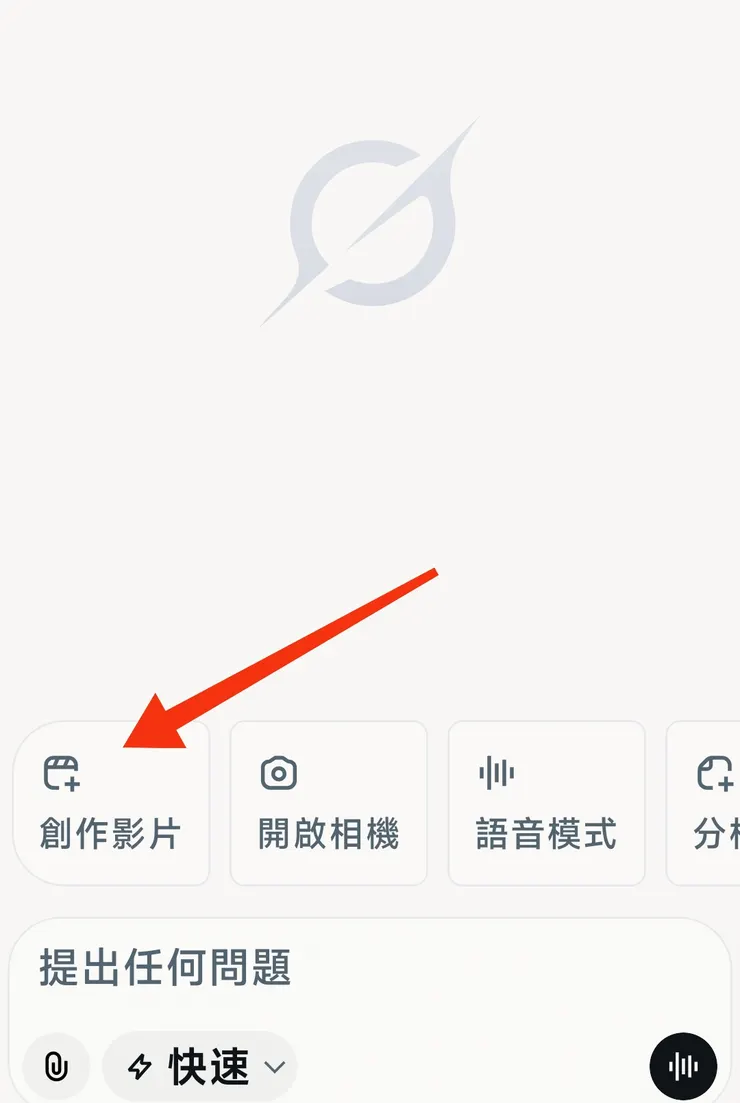Select the 語音模式 voice mode option
Image resolution: width=740 pixels, height=1103 pixels.
pyautogui.click(x=546, y=803)
